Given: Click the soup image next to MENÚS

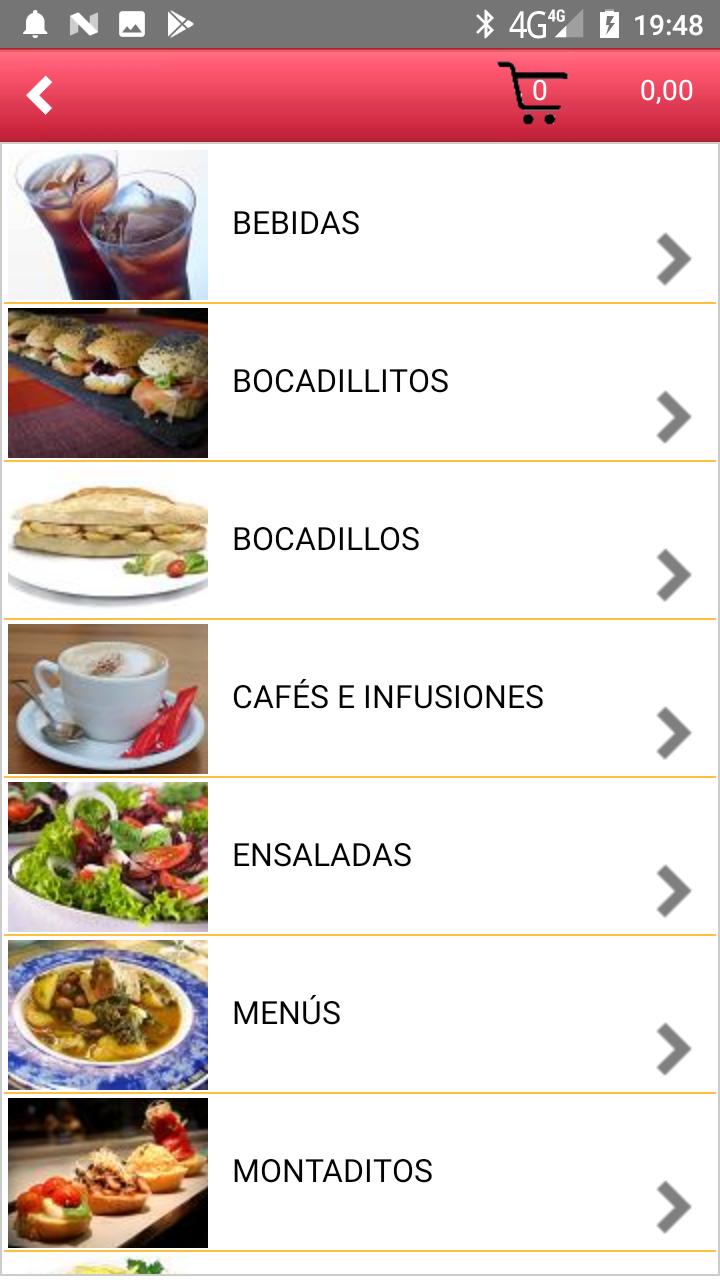Looking at the screenshot, I should pyautogui.click(x=108, y=1014).
